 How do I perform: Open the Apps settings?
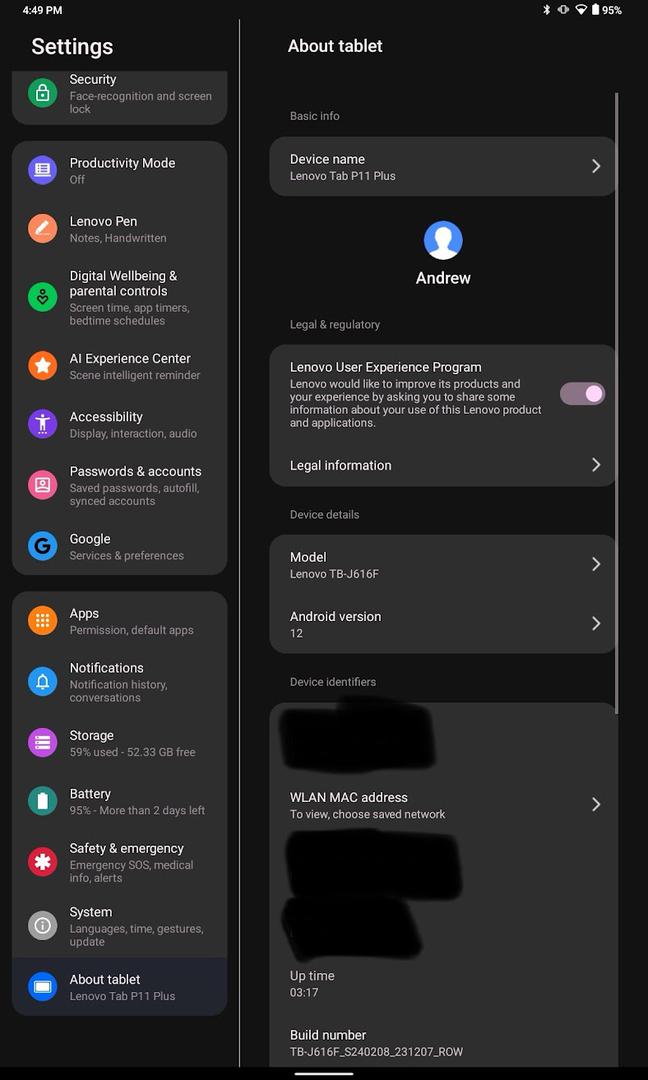(120, 621)
